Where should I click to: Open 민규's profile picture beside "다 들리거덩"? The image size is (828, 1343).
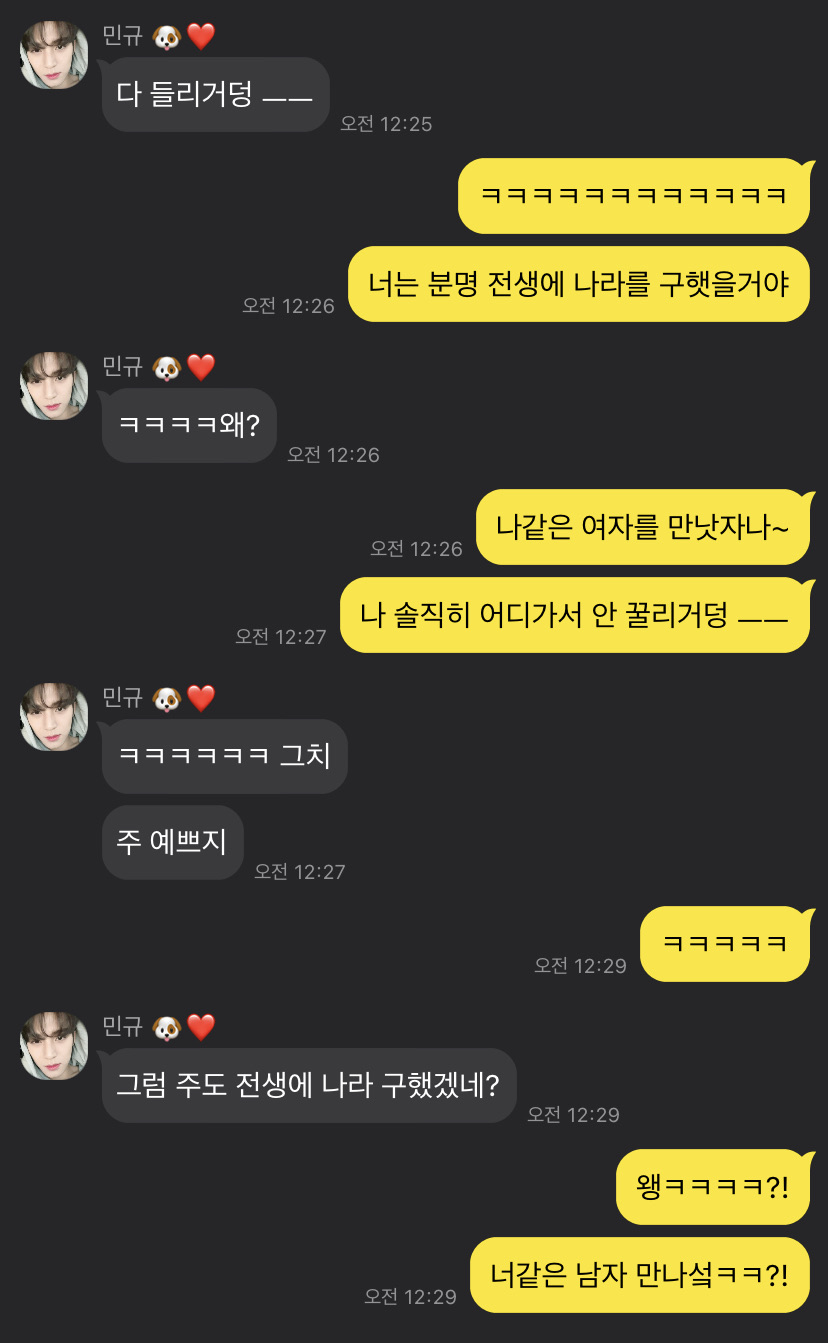click(54, 55)
